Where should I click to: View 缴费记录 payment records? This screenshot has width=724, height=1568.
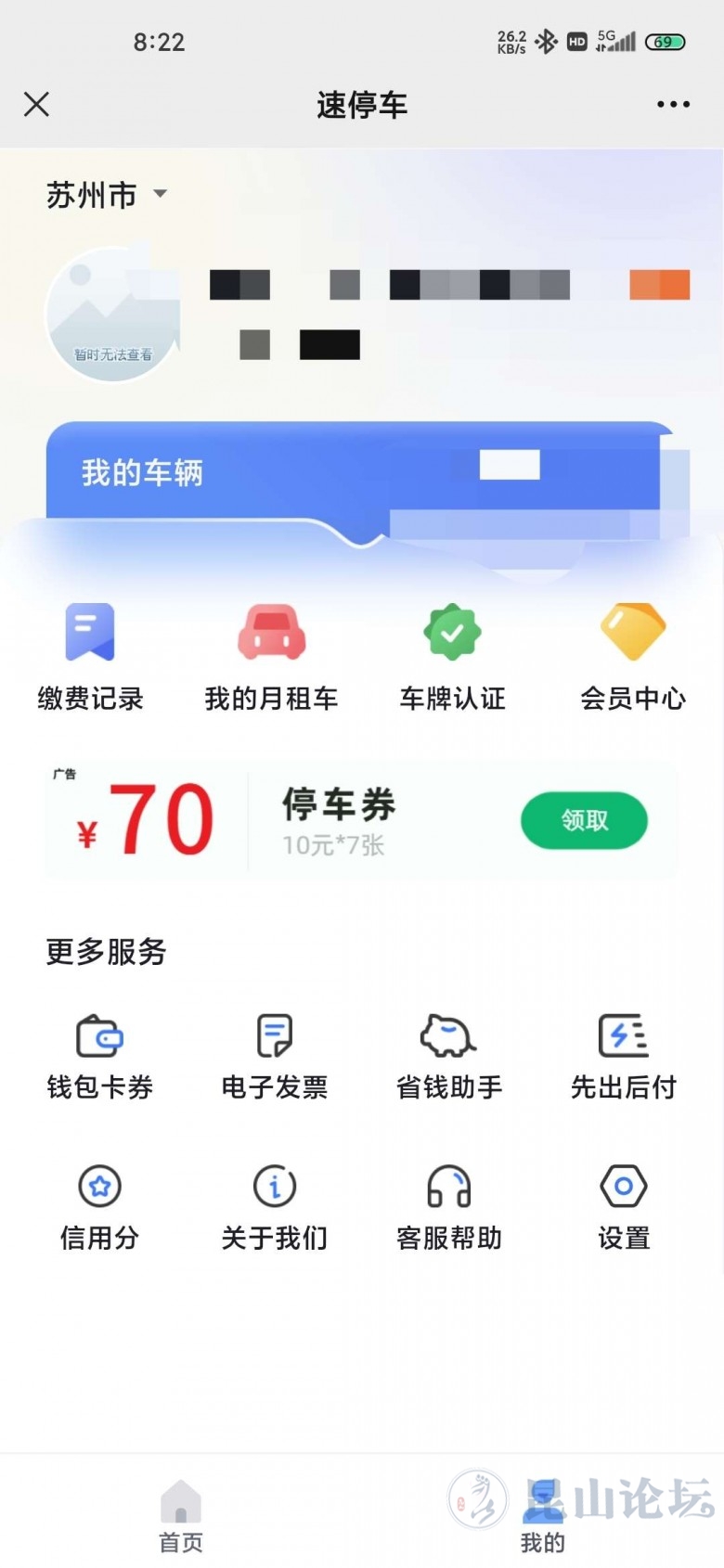coord(90,656)
